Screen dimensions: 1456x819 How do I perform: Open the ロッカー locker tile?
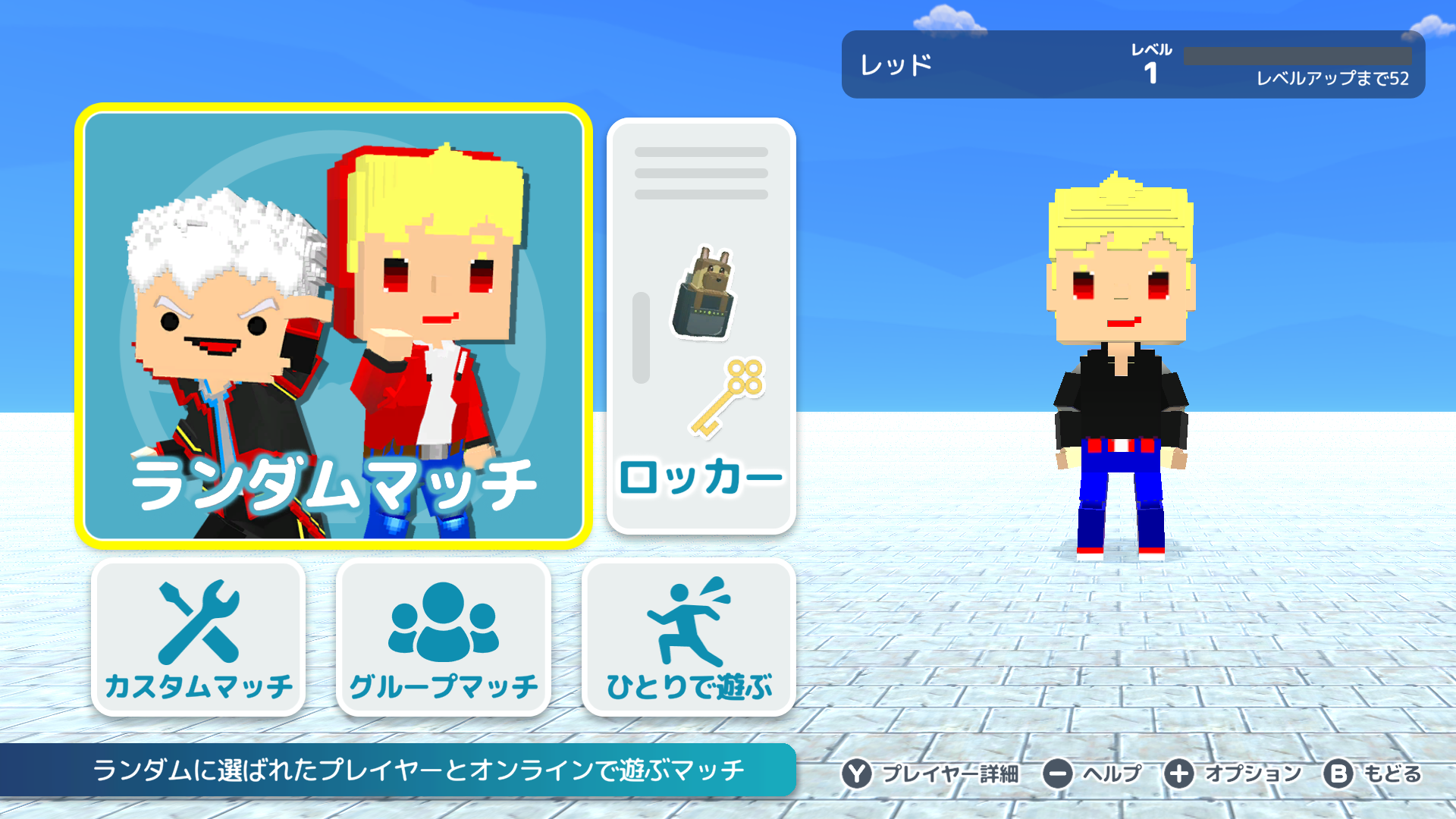tap(701, 326)
